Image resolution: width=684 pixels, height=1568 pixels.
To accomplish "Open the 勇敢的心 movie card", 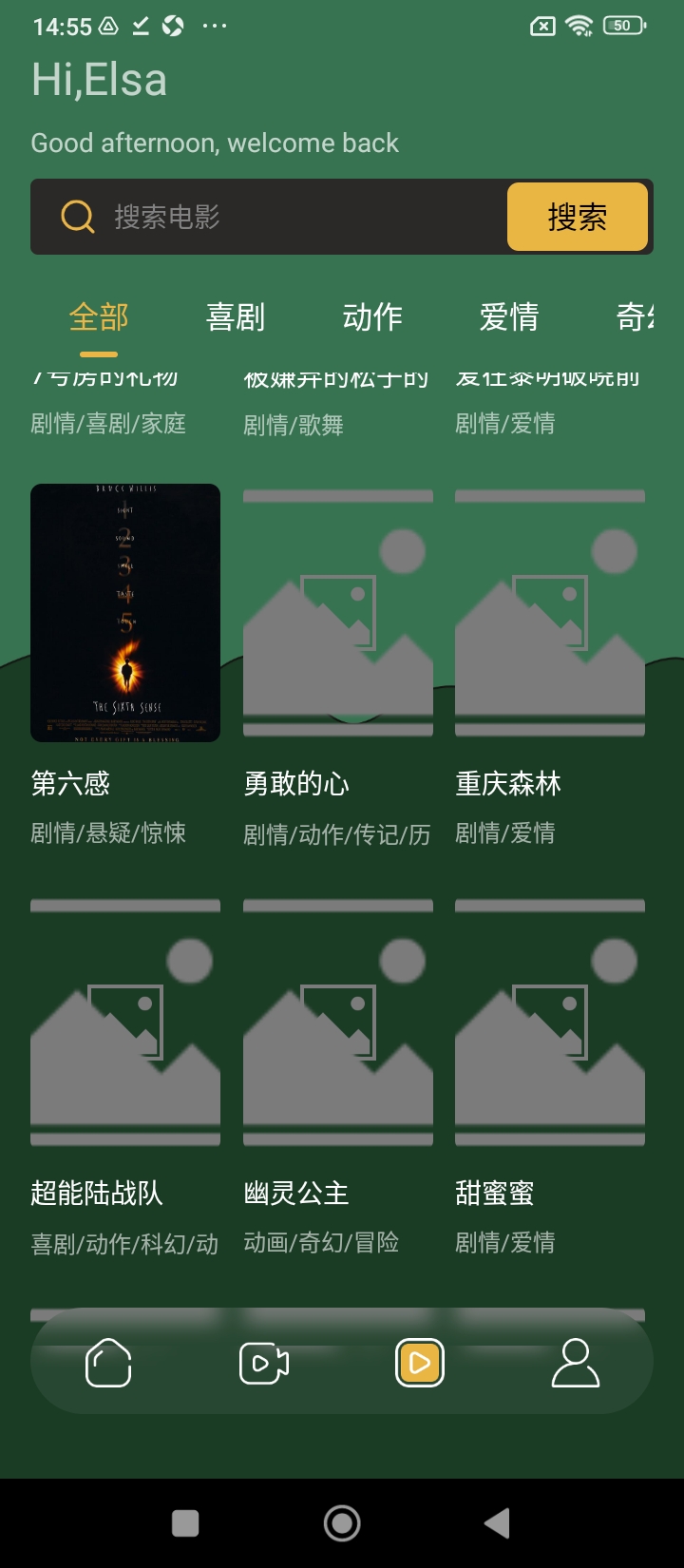I will (x=338, y=613).
